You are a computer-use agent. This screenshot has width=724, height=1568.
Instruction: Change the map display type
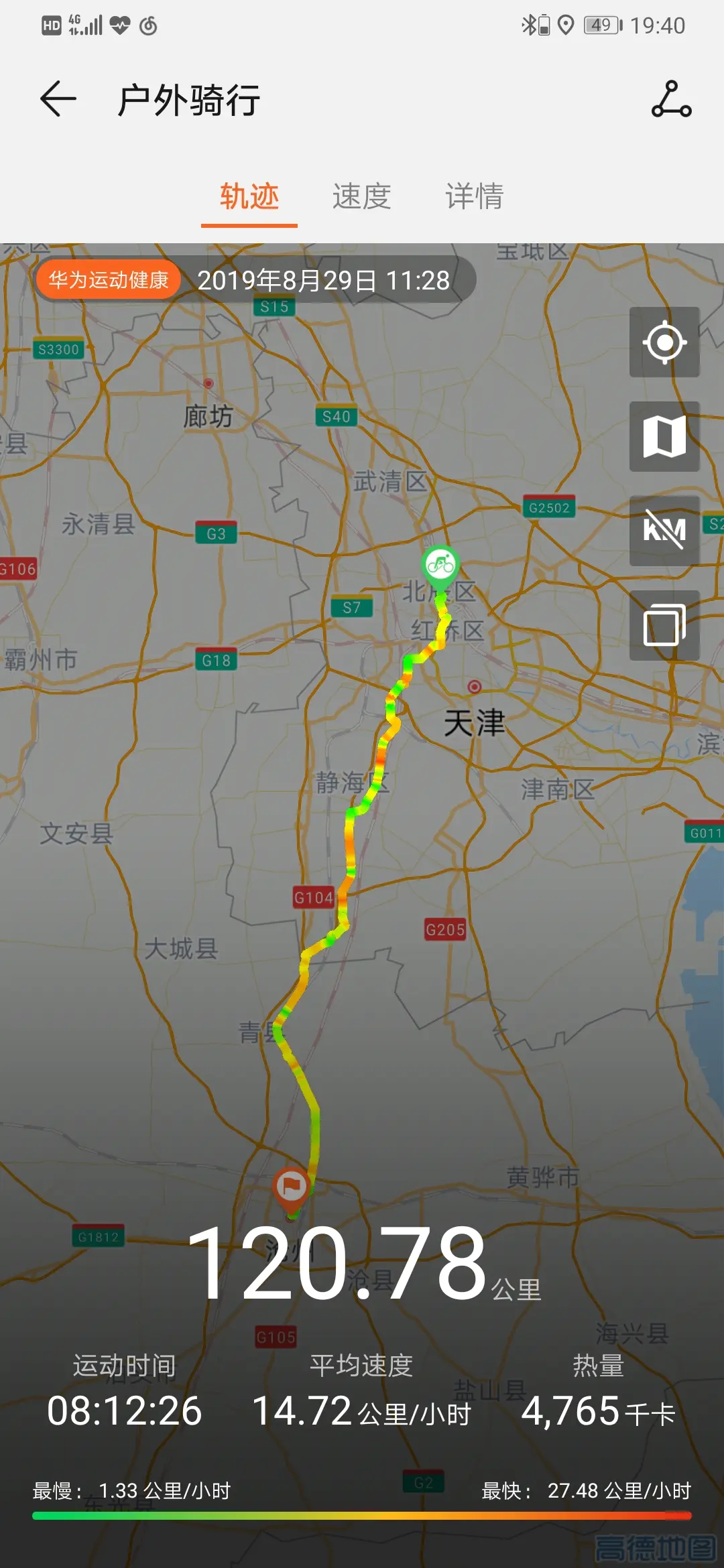click(x=664, y=437)
